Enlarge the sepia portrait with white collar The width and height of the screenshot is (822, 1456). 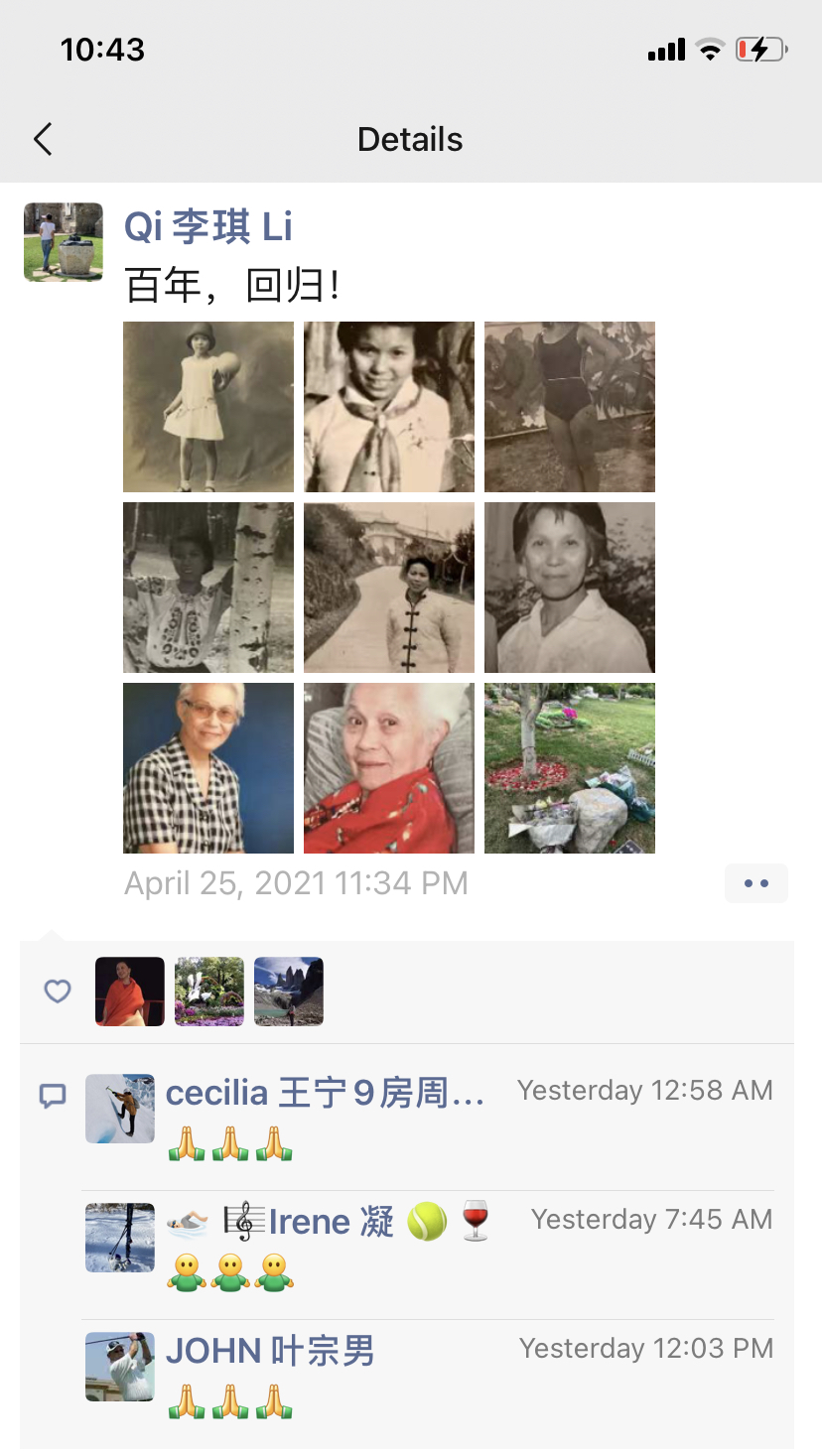click(x=570, y=588)
